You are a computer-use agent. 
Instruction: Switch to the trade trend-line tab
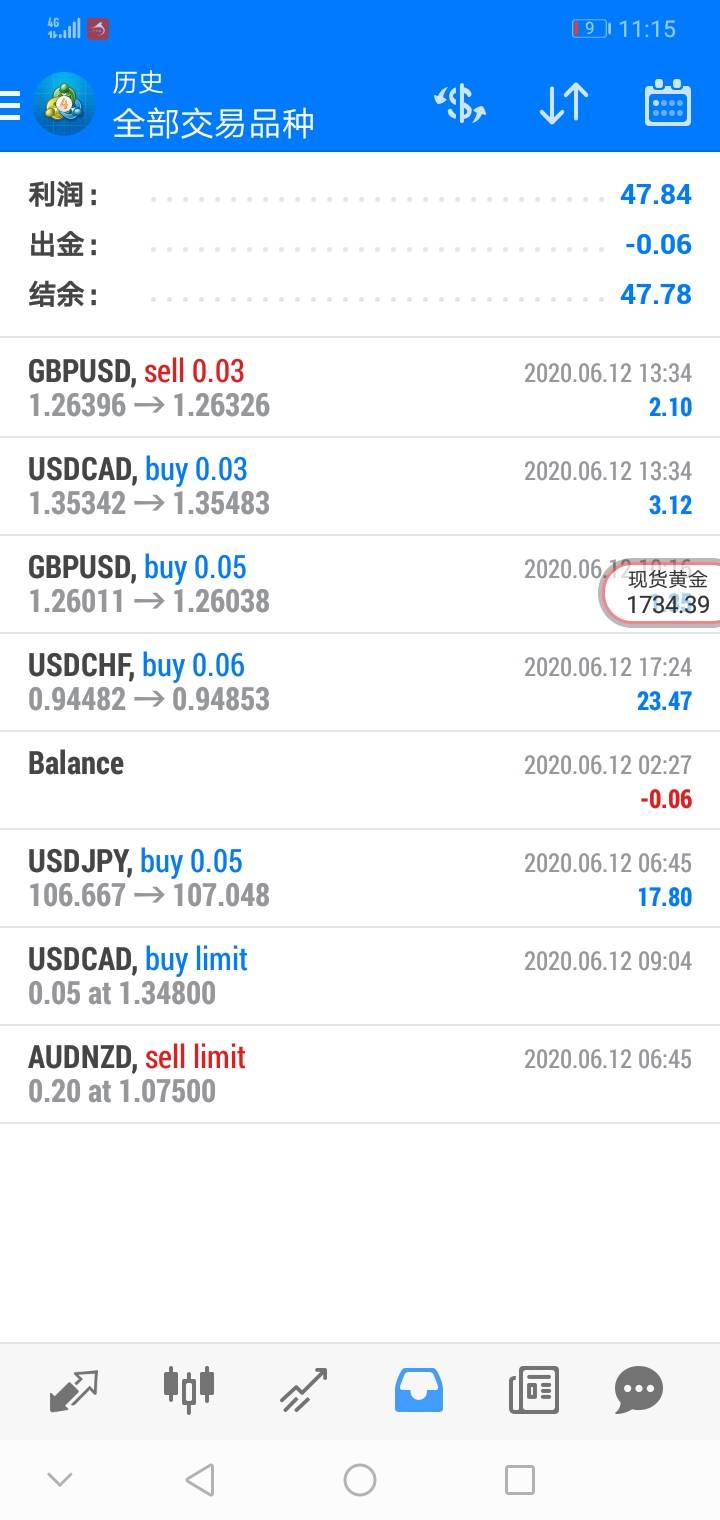[x=303, y=1390]
